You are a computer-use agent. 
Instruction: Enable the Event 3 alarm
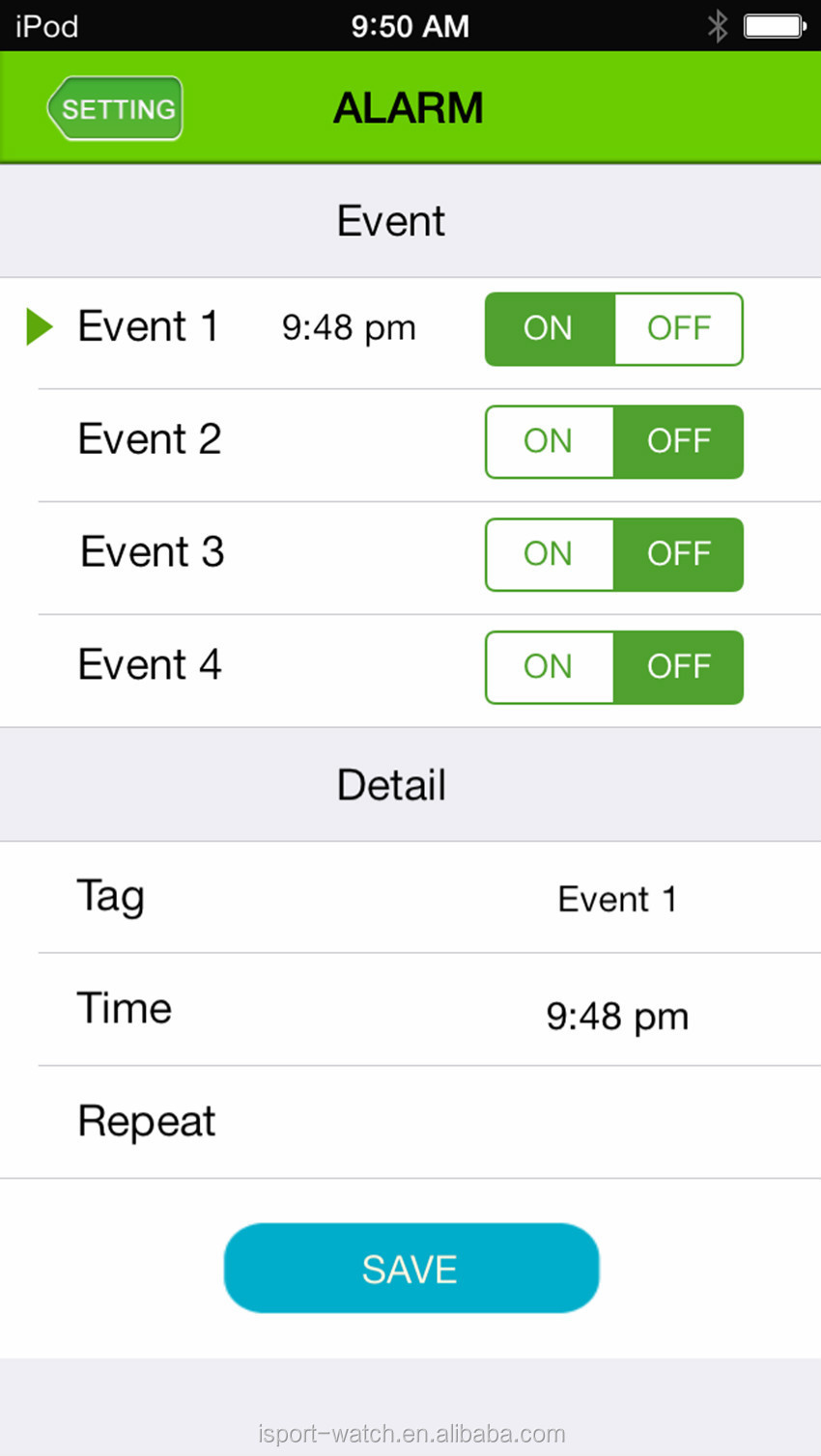pos(549,554)
